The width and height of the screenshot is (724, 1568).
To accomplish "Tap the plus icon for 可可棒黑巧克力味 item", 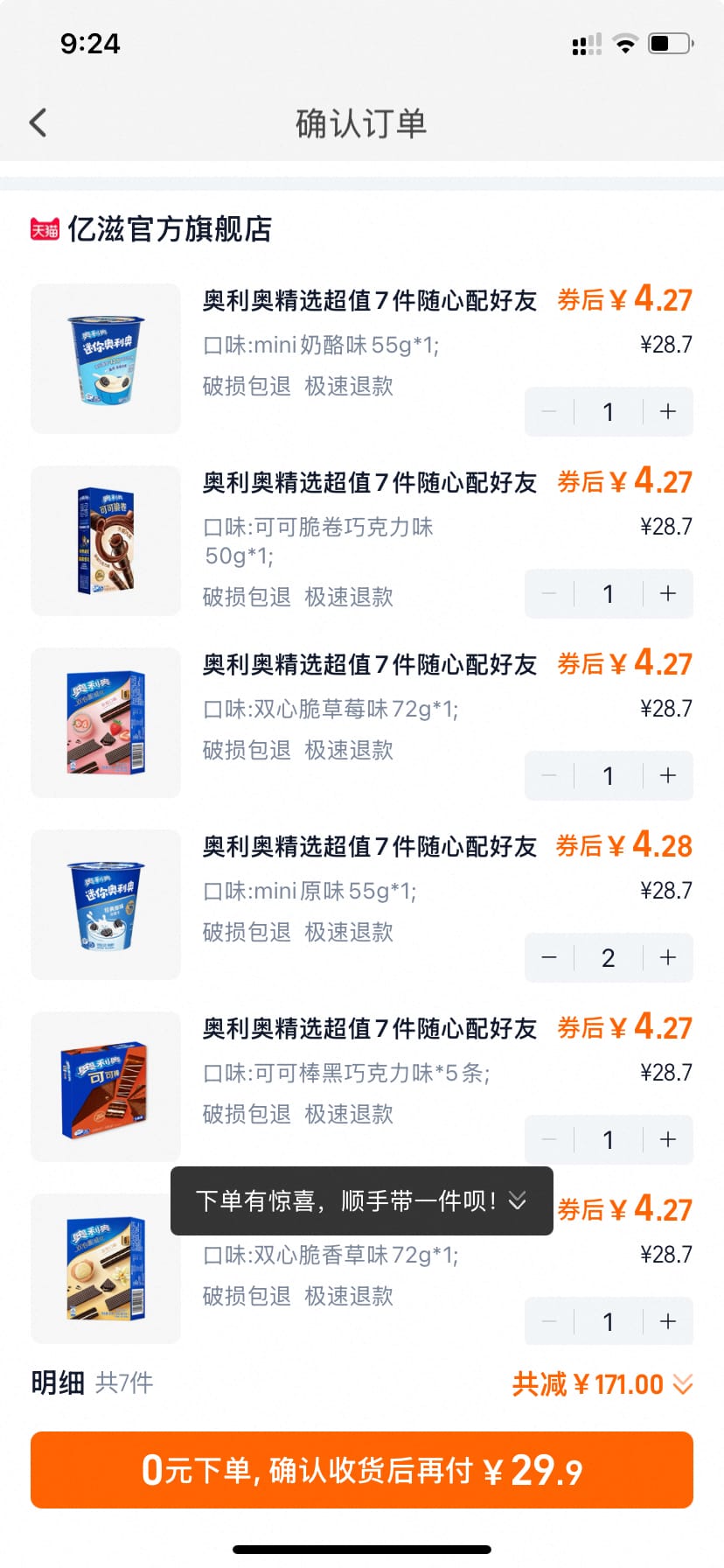I will click(x=666, y=1139).
